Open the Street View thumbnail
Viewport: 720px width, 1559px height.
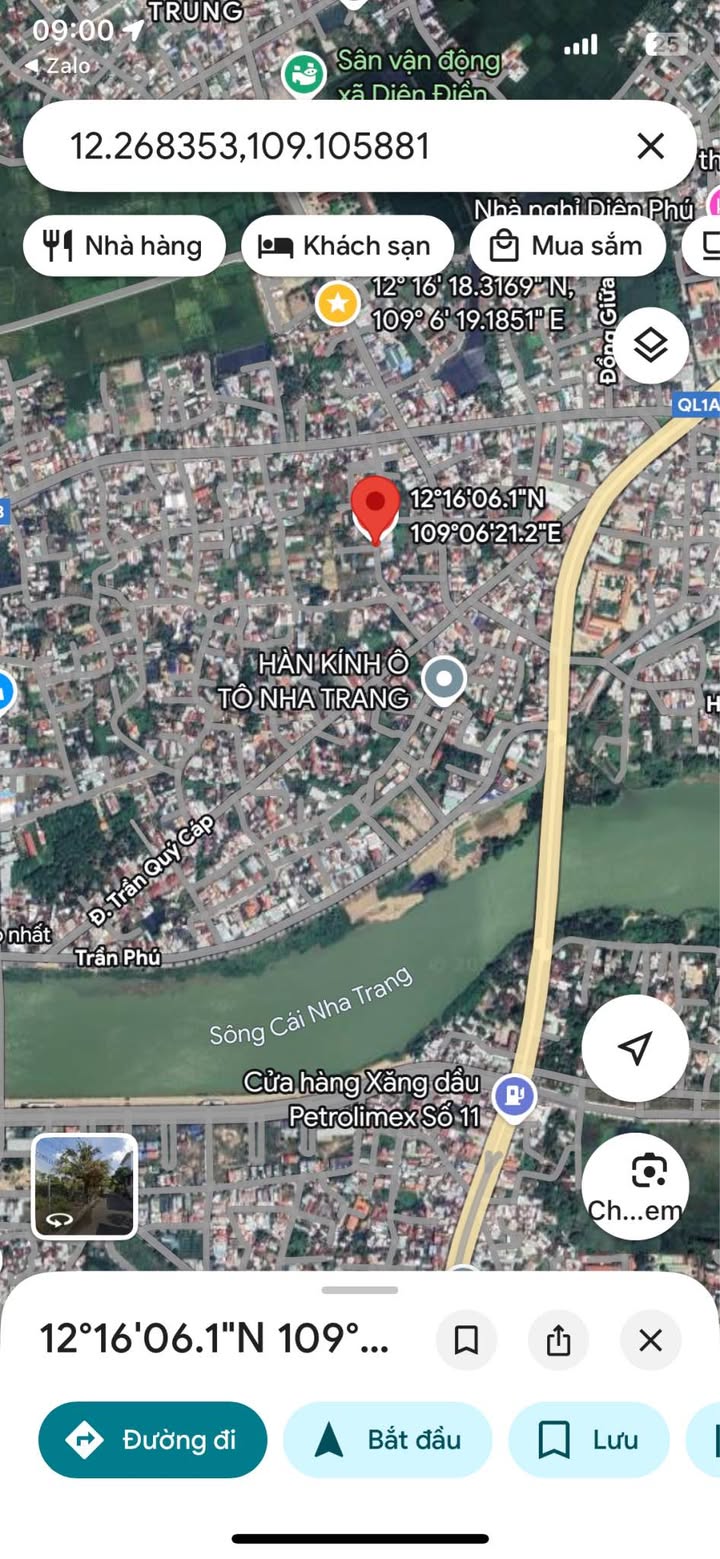[85, 1186]
